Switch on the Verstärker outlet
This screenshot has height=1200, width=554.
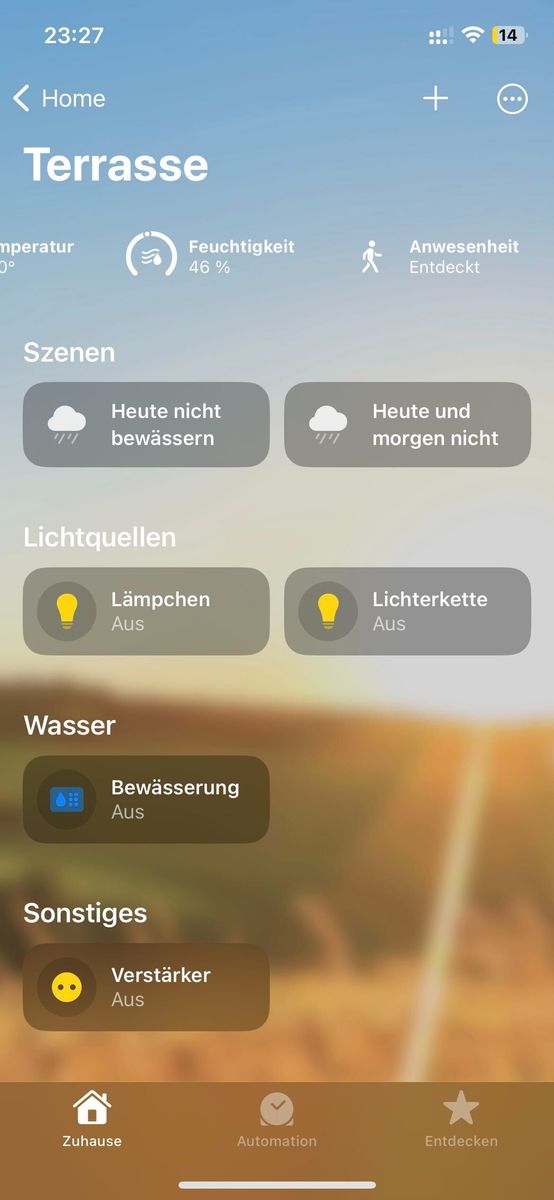[x=146, y=987]
